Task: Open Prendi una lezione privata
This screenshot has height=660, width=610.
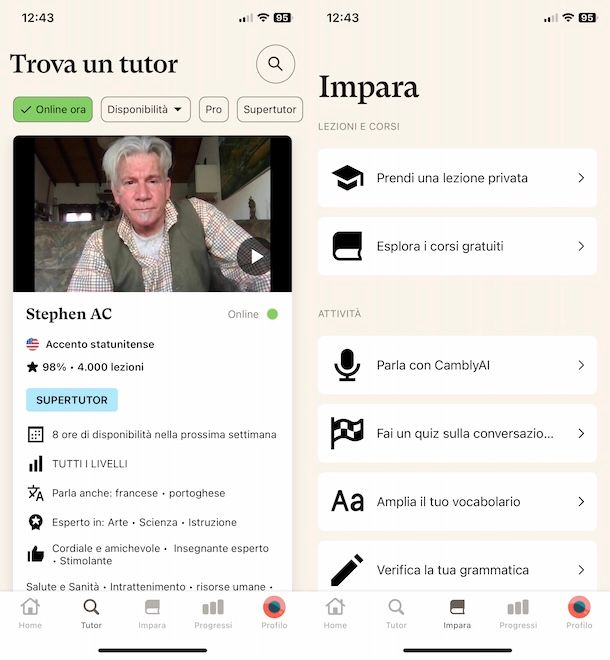Action: pyautogui.click(x=457, y=178)
